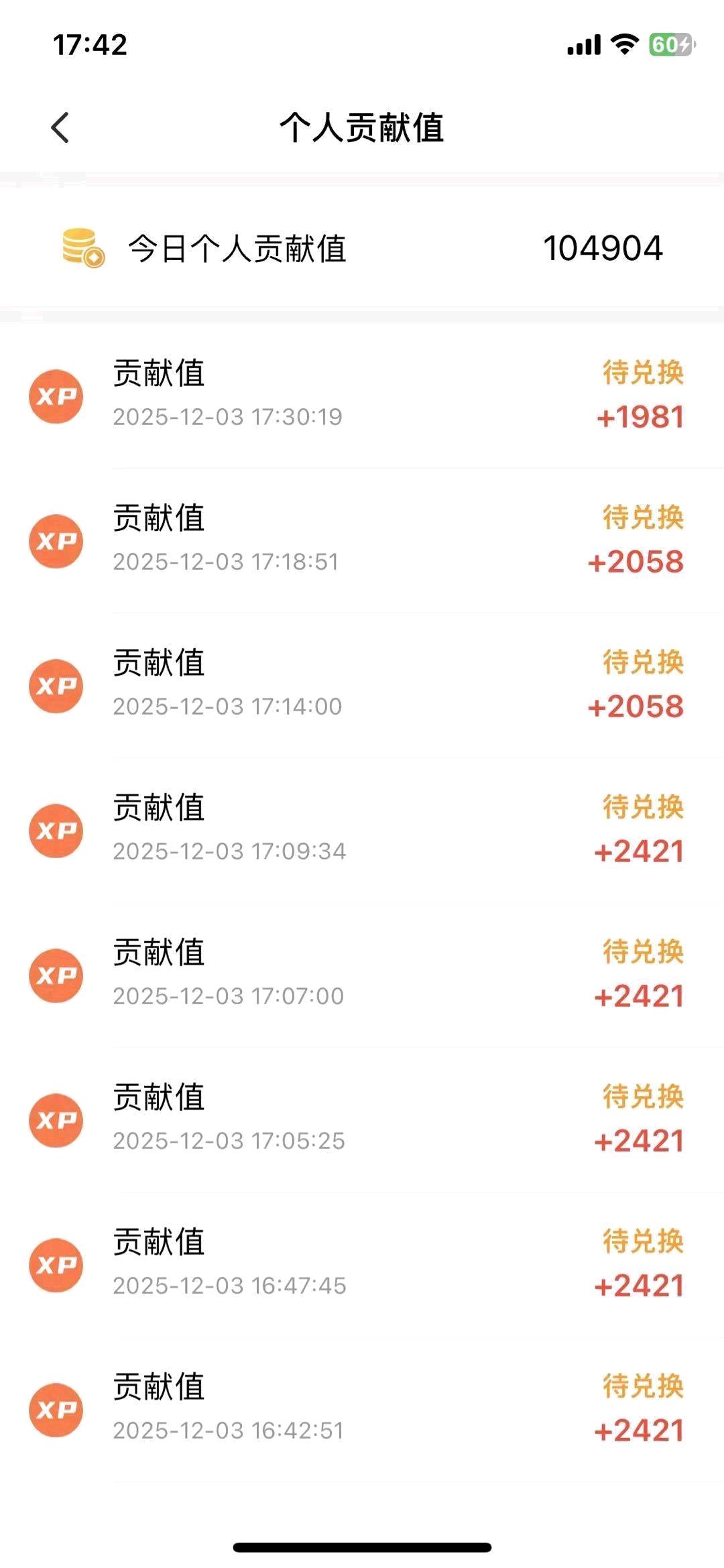Tap the Wi-Fi icon in the status bar
The width and height of the screenshot is (724, 1568).
click(627, 44)
